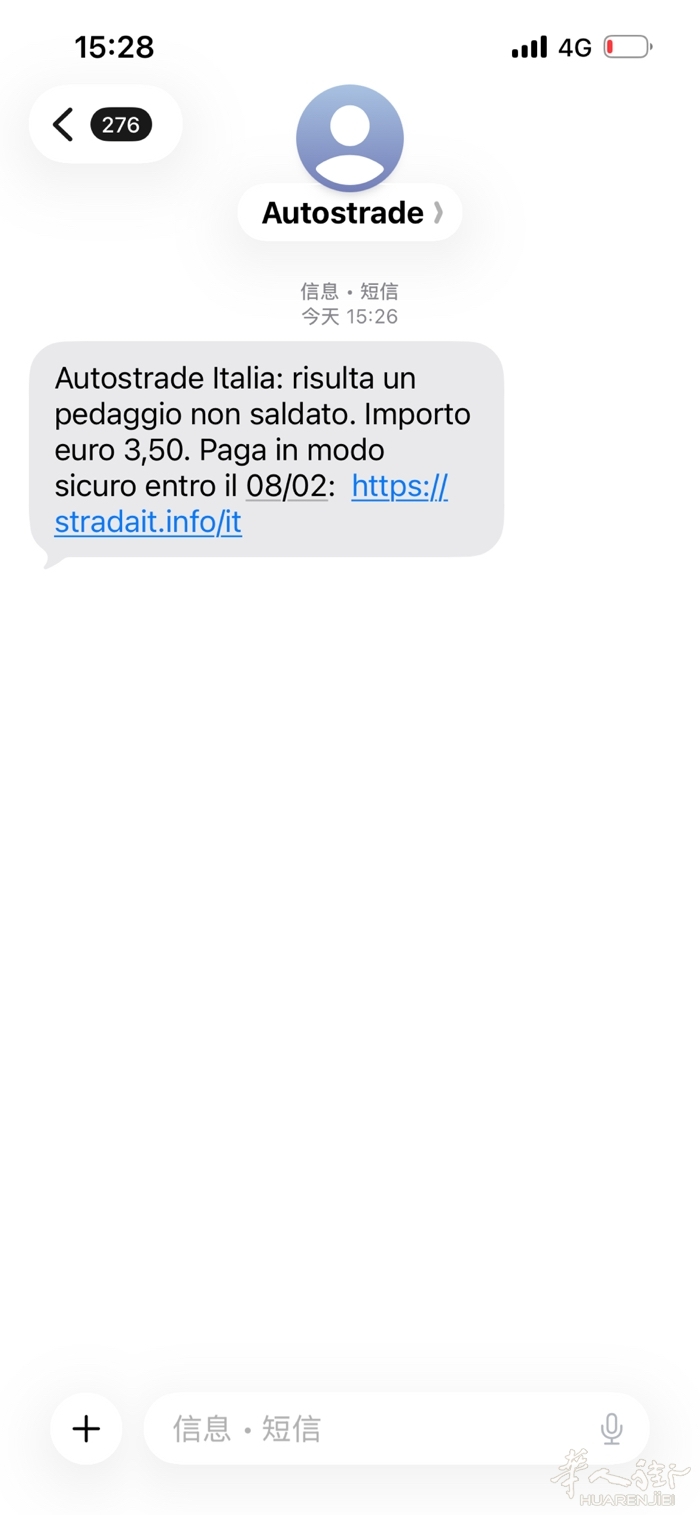Viewport: 700px width, 1515px height.
Task: Open Autostrade contact details
Action: (349, 213)
